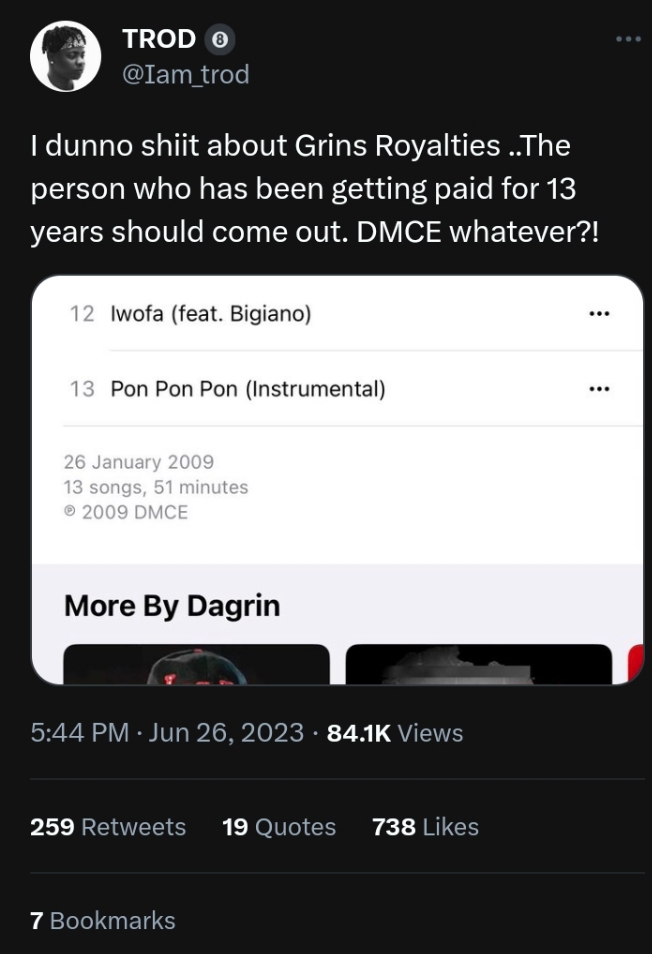This screenshot has height=954, width=652.
Task: Open the tweet's overflow menu
Action: click(628, 39)
